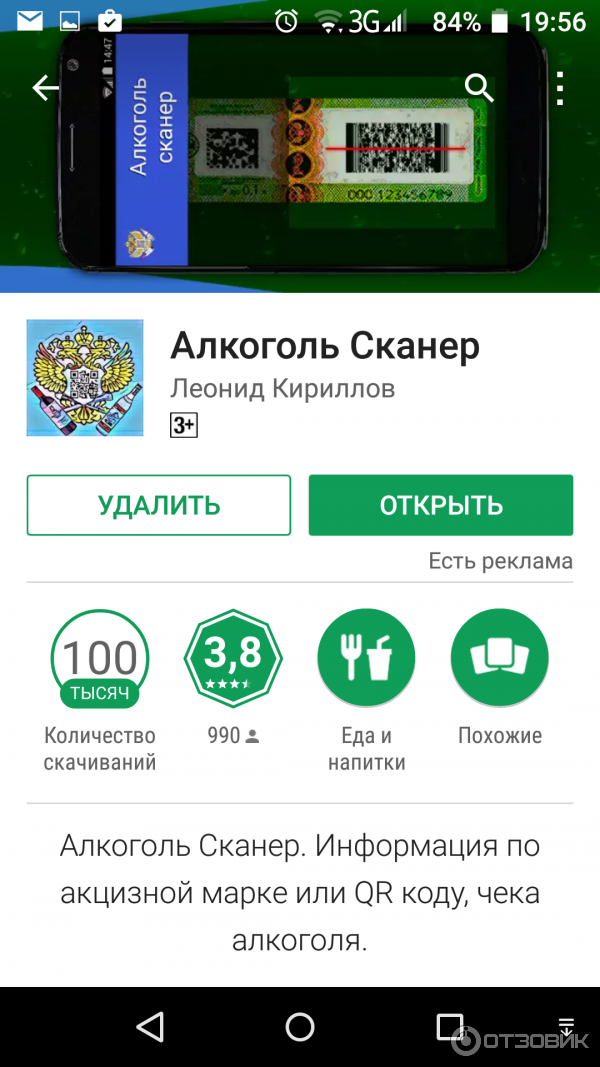Open the three-dot overflow menu
Image resolution: width=600 pixels, height=1067 pixels.
pos(561,89)
